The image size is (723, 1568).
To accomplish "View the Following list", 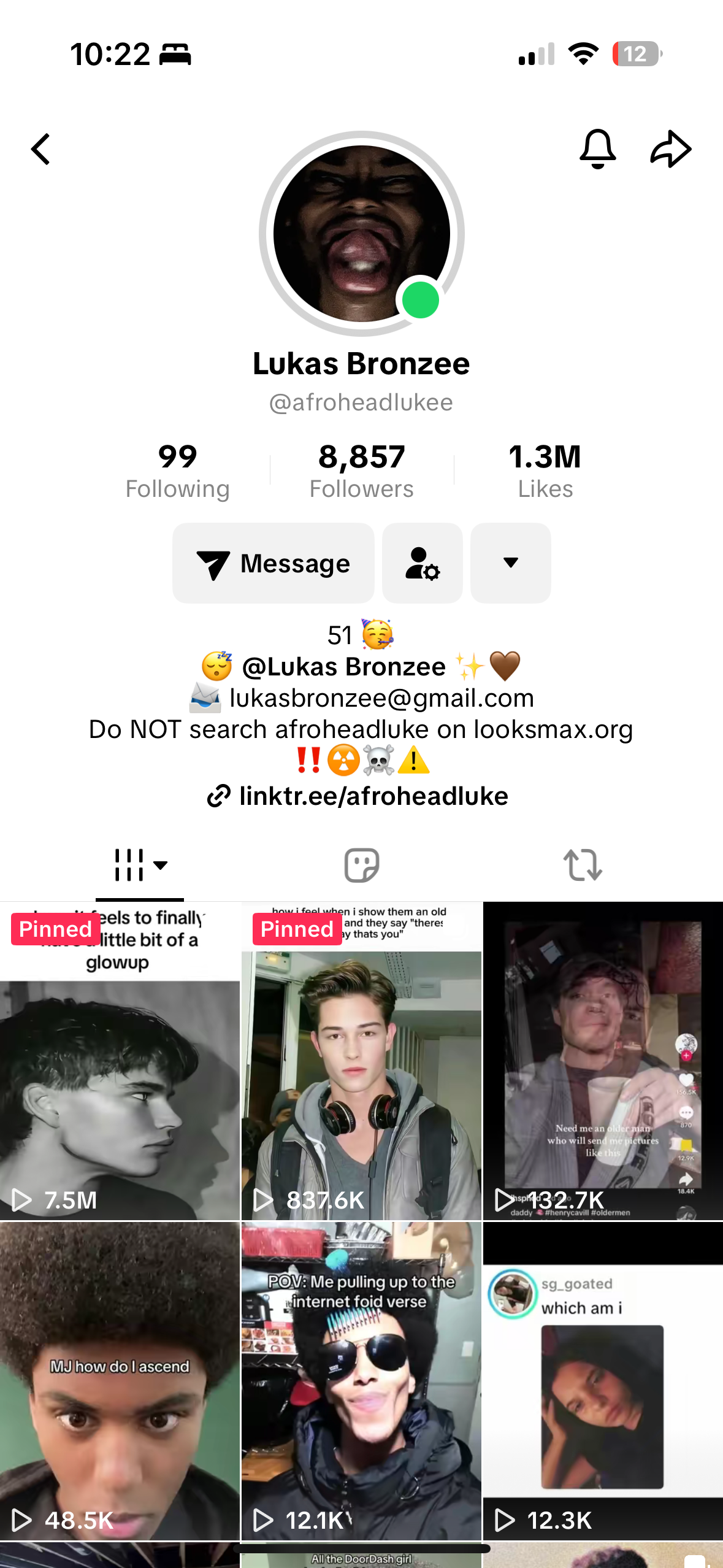I will [x=177, y=471].
